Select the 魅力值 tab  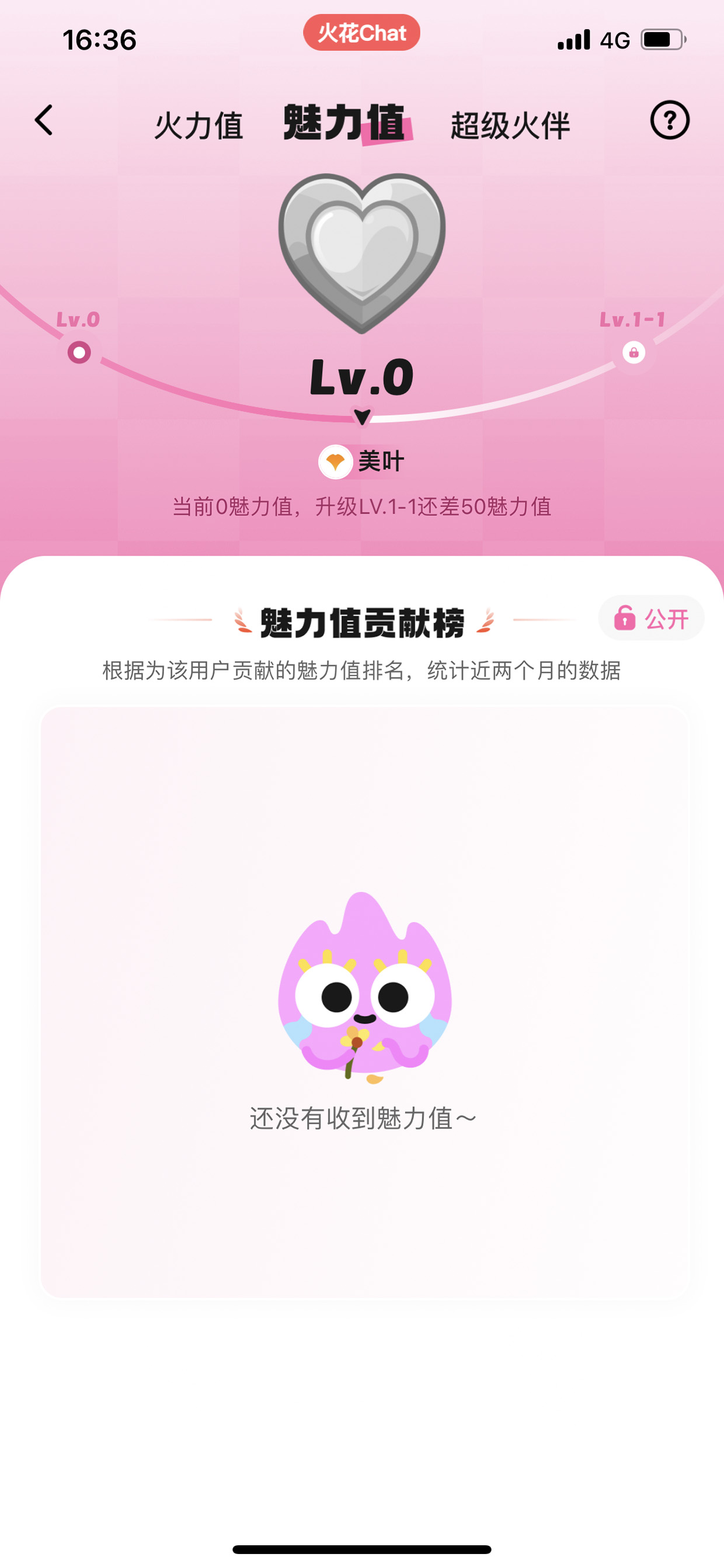point(345,124)
